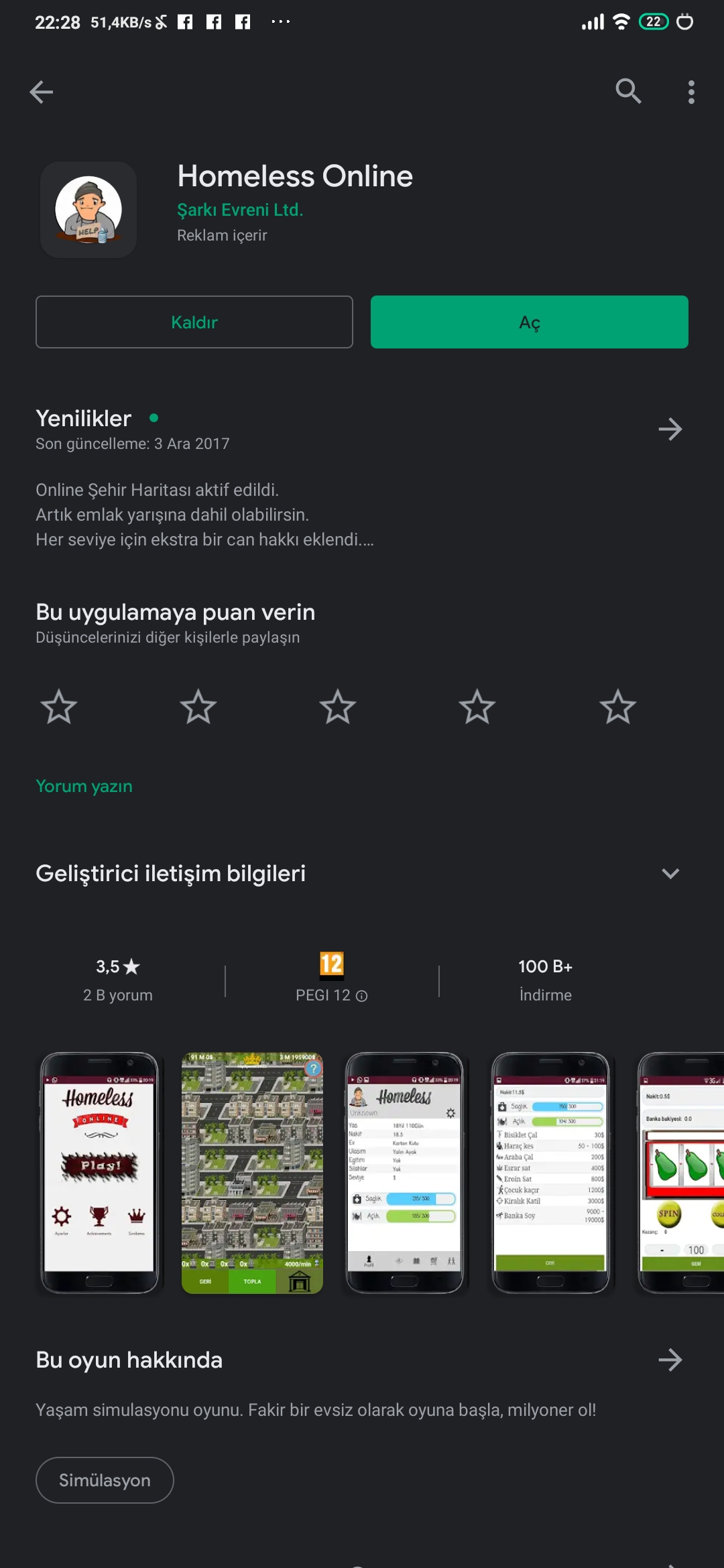
Task: Rate the app three stars
Action: tap(338, 707)
